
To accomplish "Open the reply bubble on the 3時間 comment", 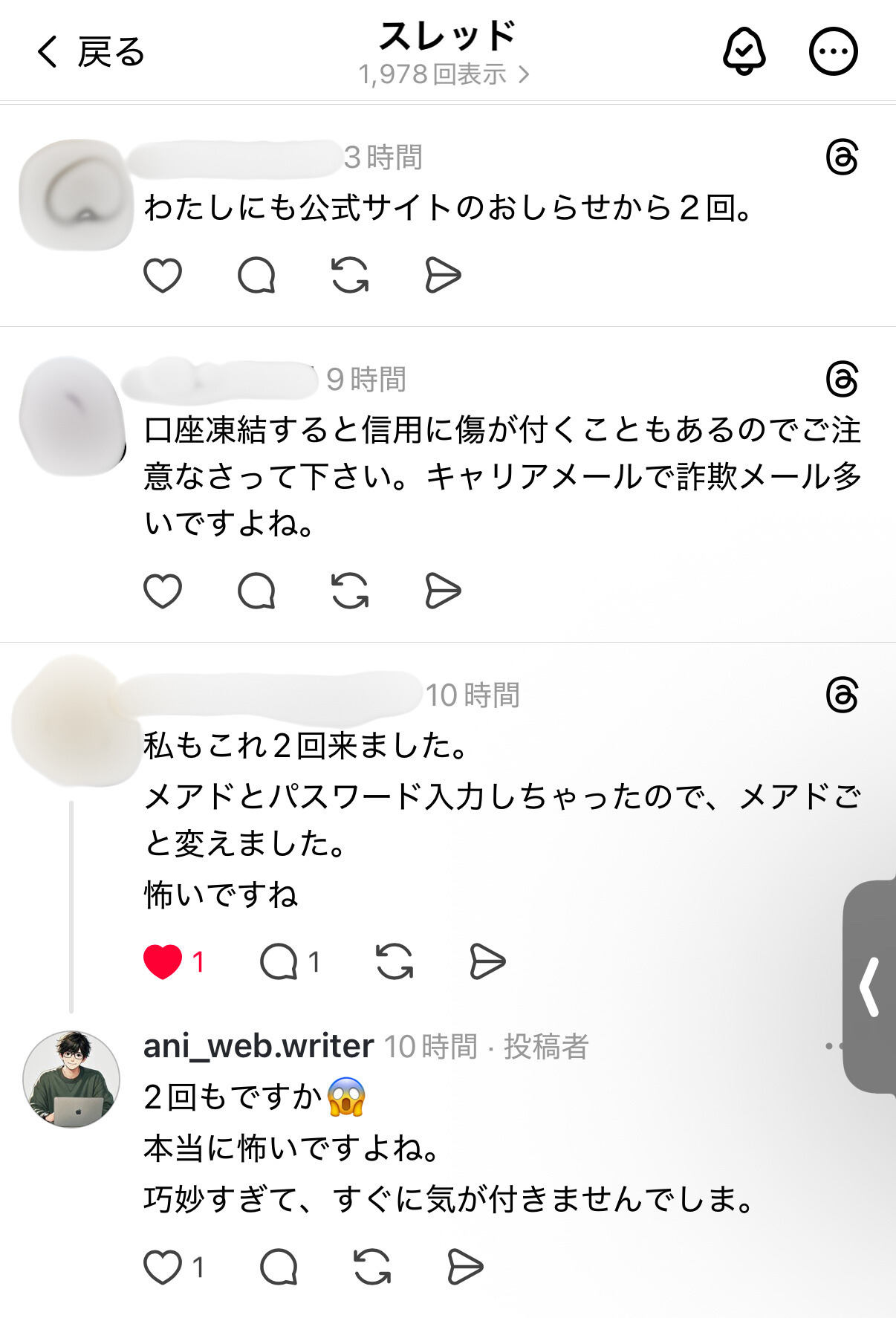I will coord(256,276).
